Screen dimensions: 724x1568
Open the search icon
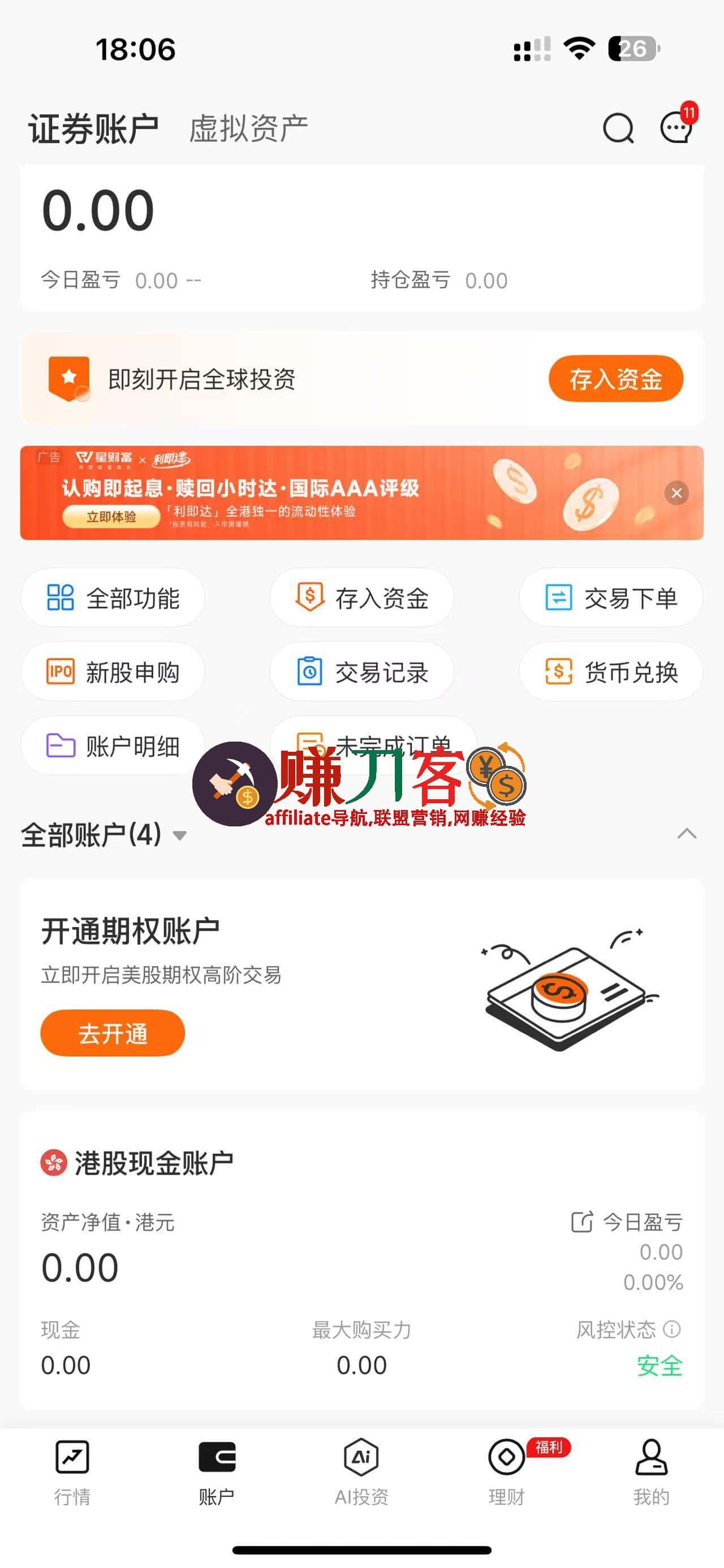(x=618, y=128)
